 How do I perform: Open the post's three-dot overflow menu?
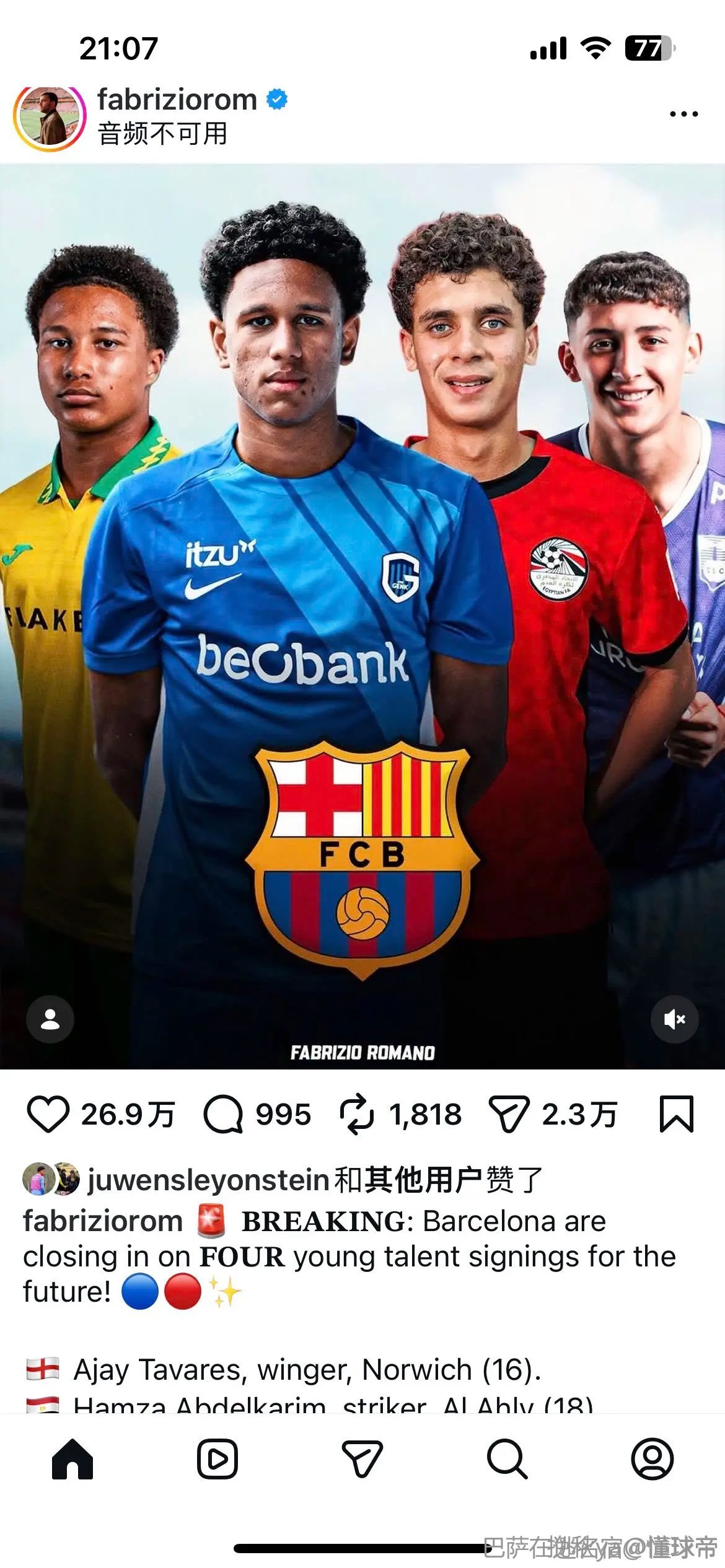point(683,114)
